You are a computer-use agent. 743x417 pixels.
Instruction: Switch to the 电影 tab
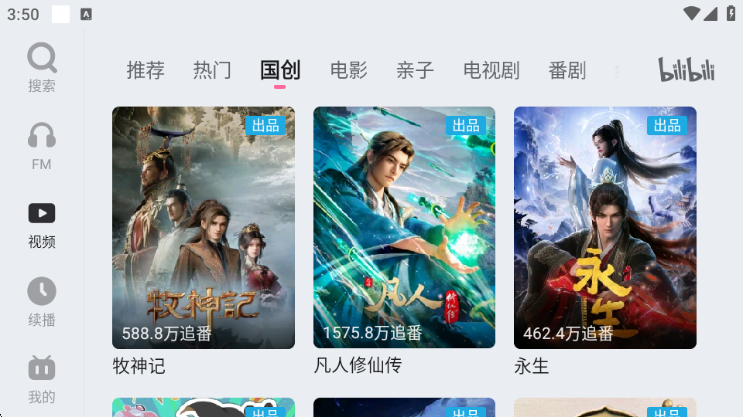click(x=349, y=70)
